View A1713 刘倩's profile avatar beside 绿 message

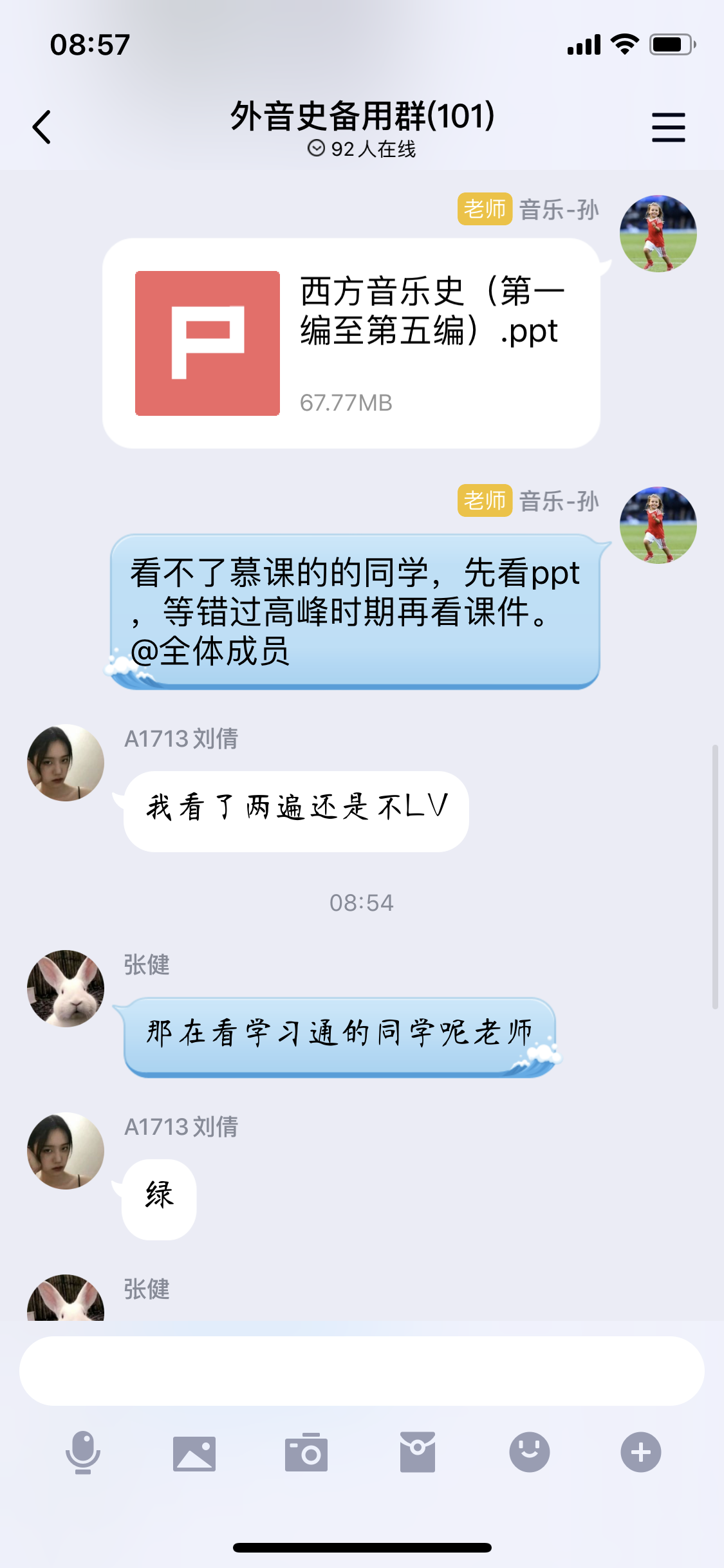[x=66, y=1151]
